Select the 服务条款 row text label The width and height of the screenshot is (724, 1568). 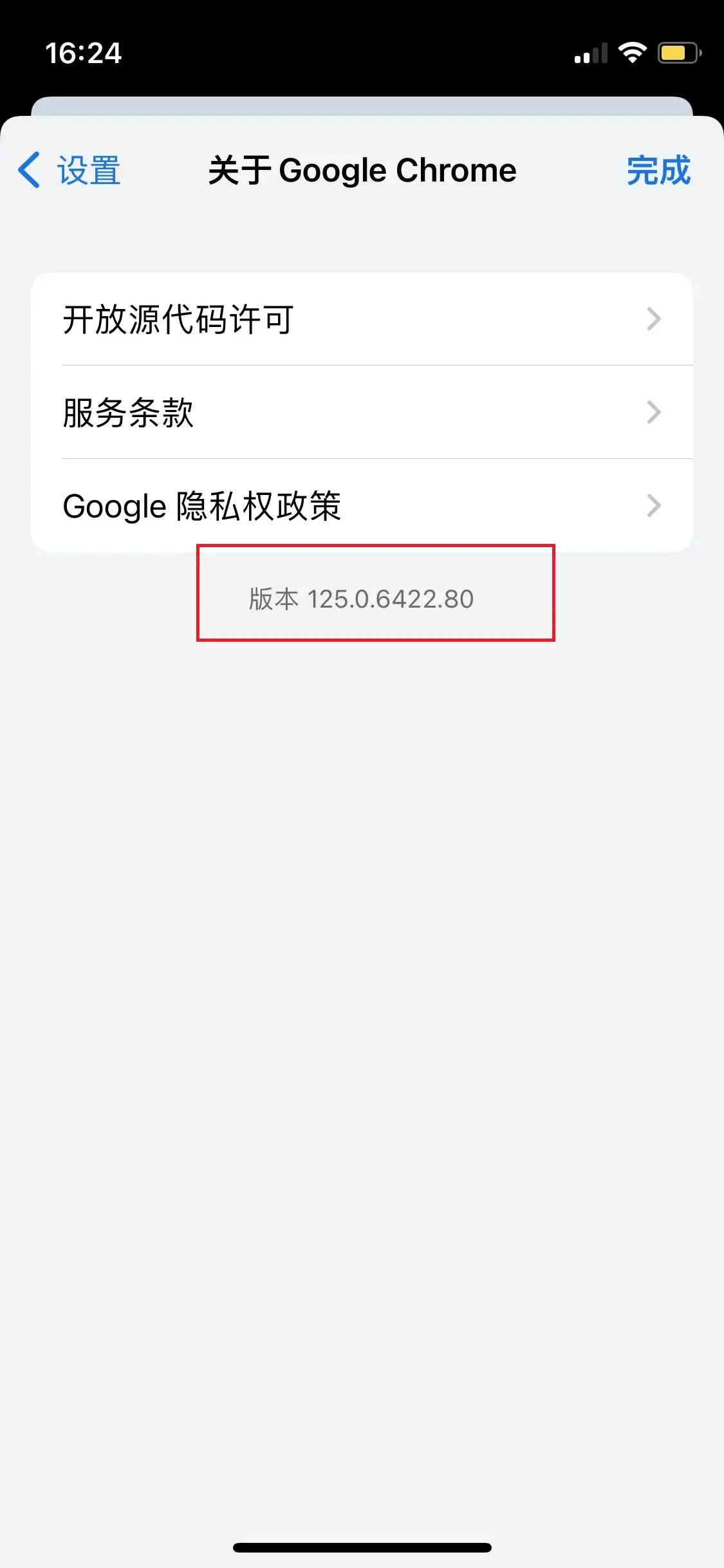pyautogui.click(x=129, y=413)
